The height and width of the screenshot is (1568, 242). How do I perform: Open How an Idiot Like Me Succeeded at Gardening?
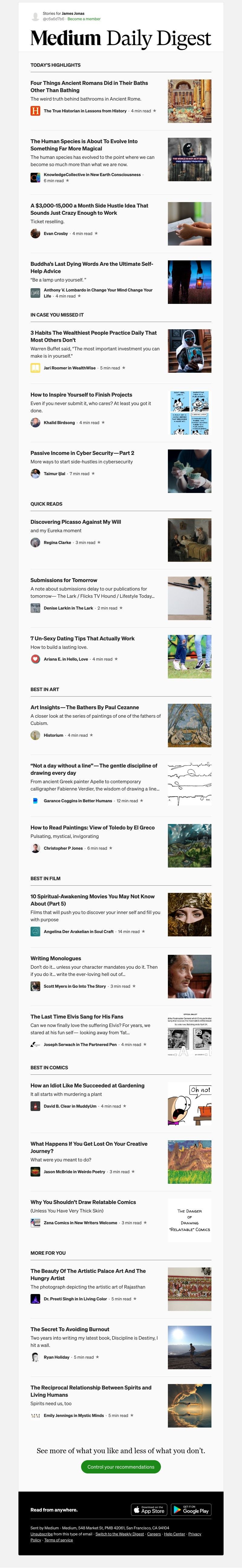click(x=87, y=1085)
